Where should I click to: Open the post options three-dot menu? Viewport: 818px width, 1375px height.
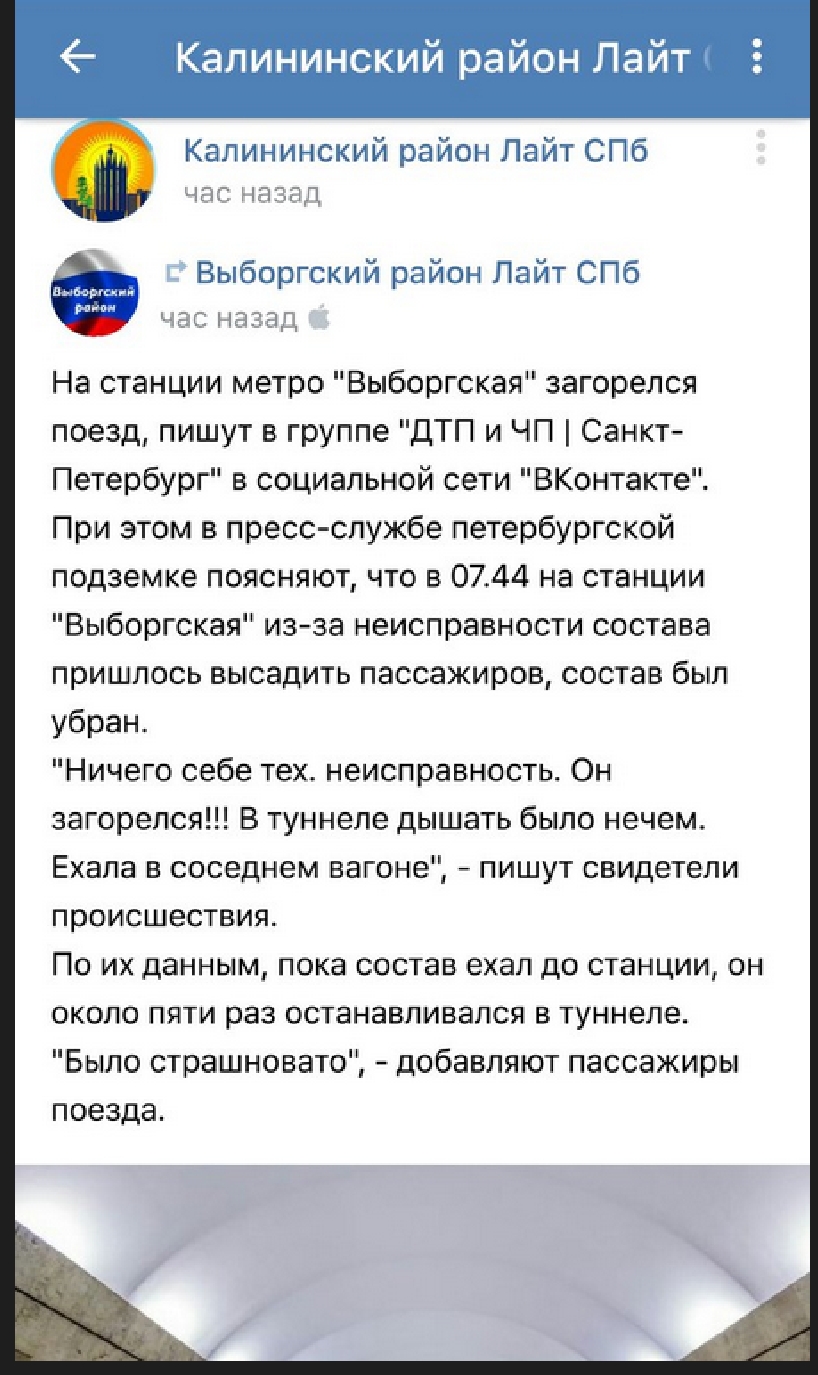[x=761, y=149]
